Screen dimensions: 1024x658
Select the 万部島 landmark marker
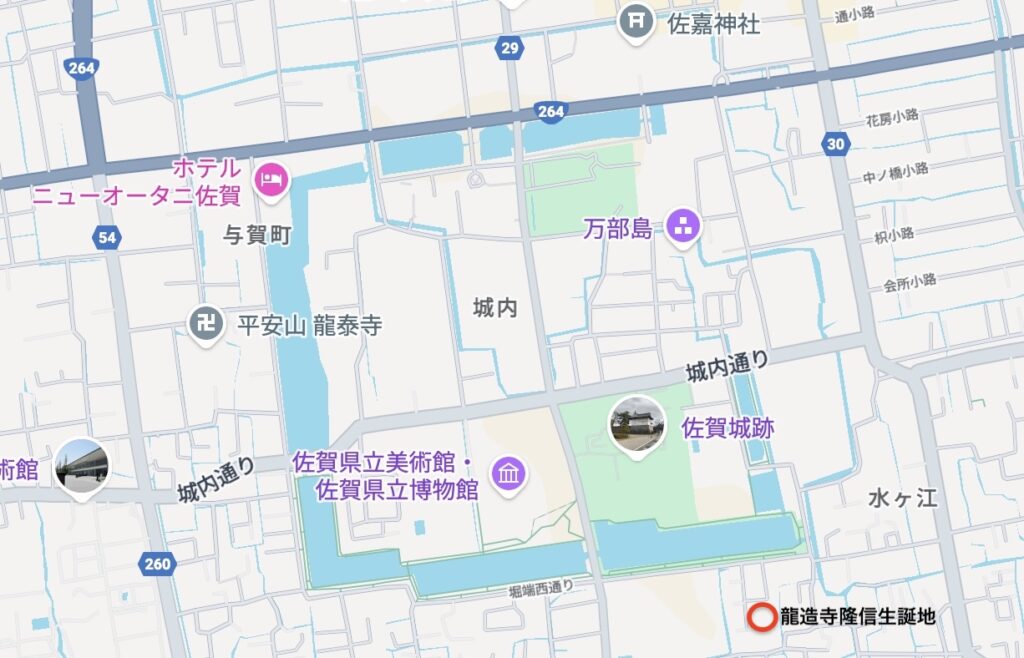tap(684, 226)
